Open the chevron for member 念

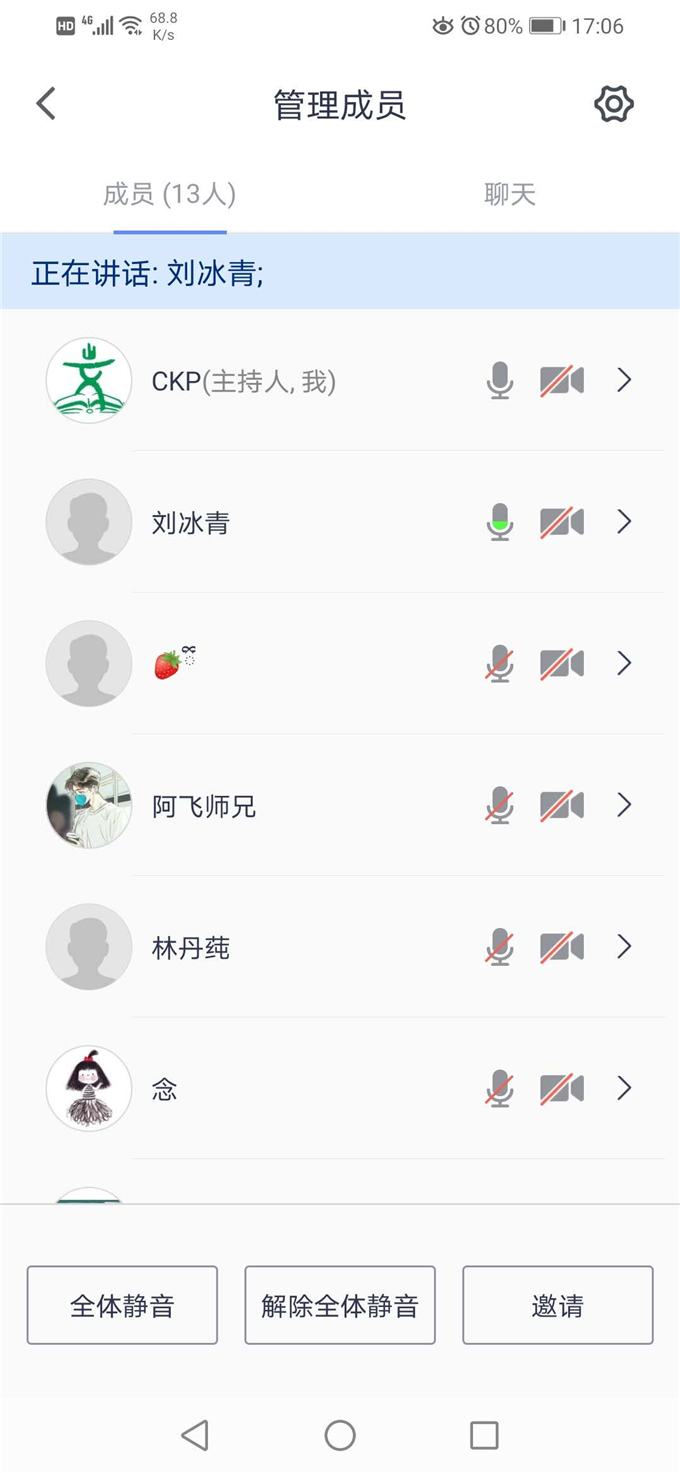tap(624, 1088)
